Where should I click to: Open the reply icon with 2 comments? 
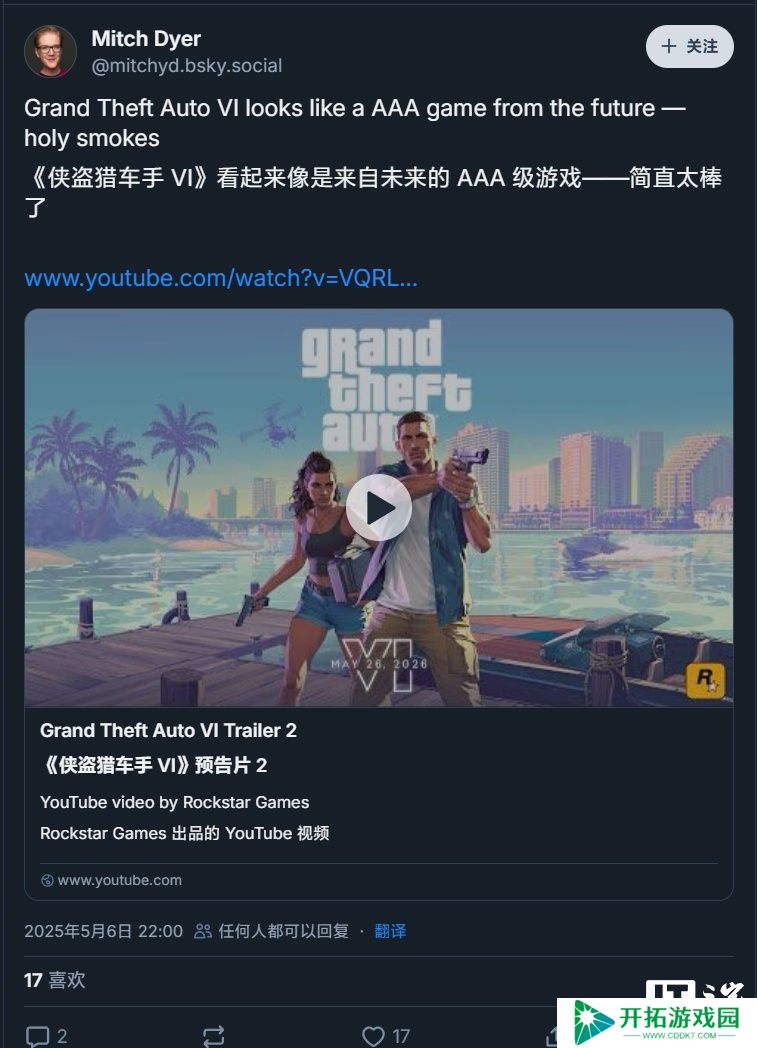pyautogui.click(x=38, y=1036)
